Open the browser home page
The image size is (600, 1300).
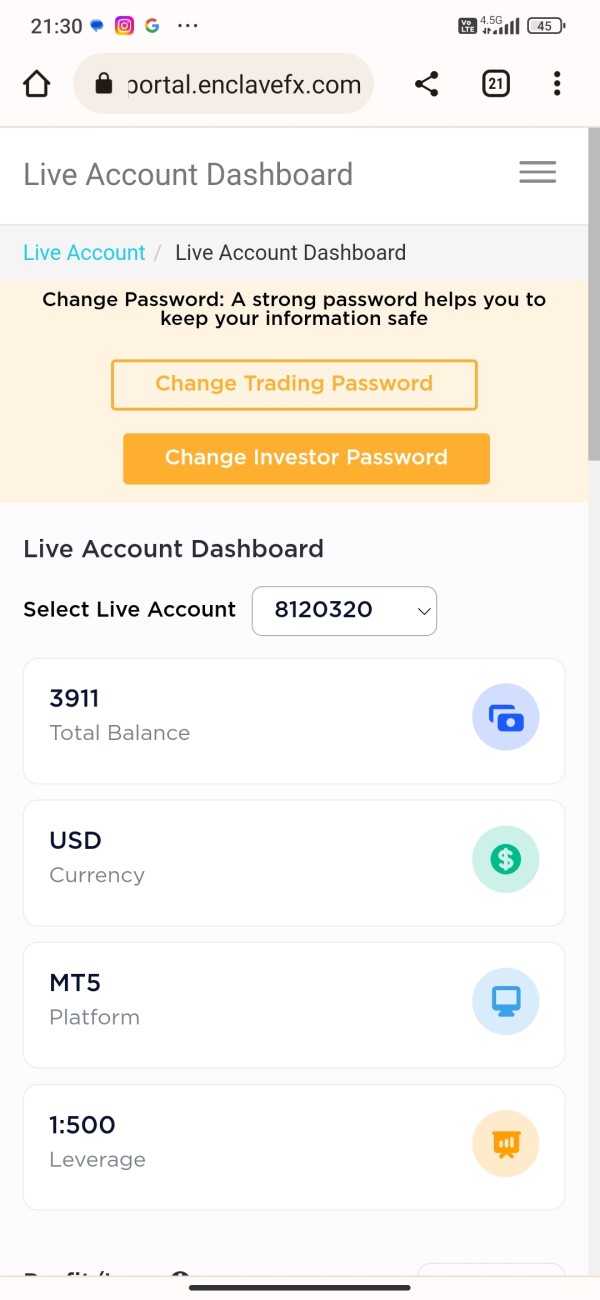point(36,84)
